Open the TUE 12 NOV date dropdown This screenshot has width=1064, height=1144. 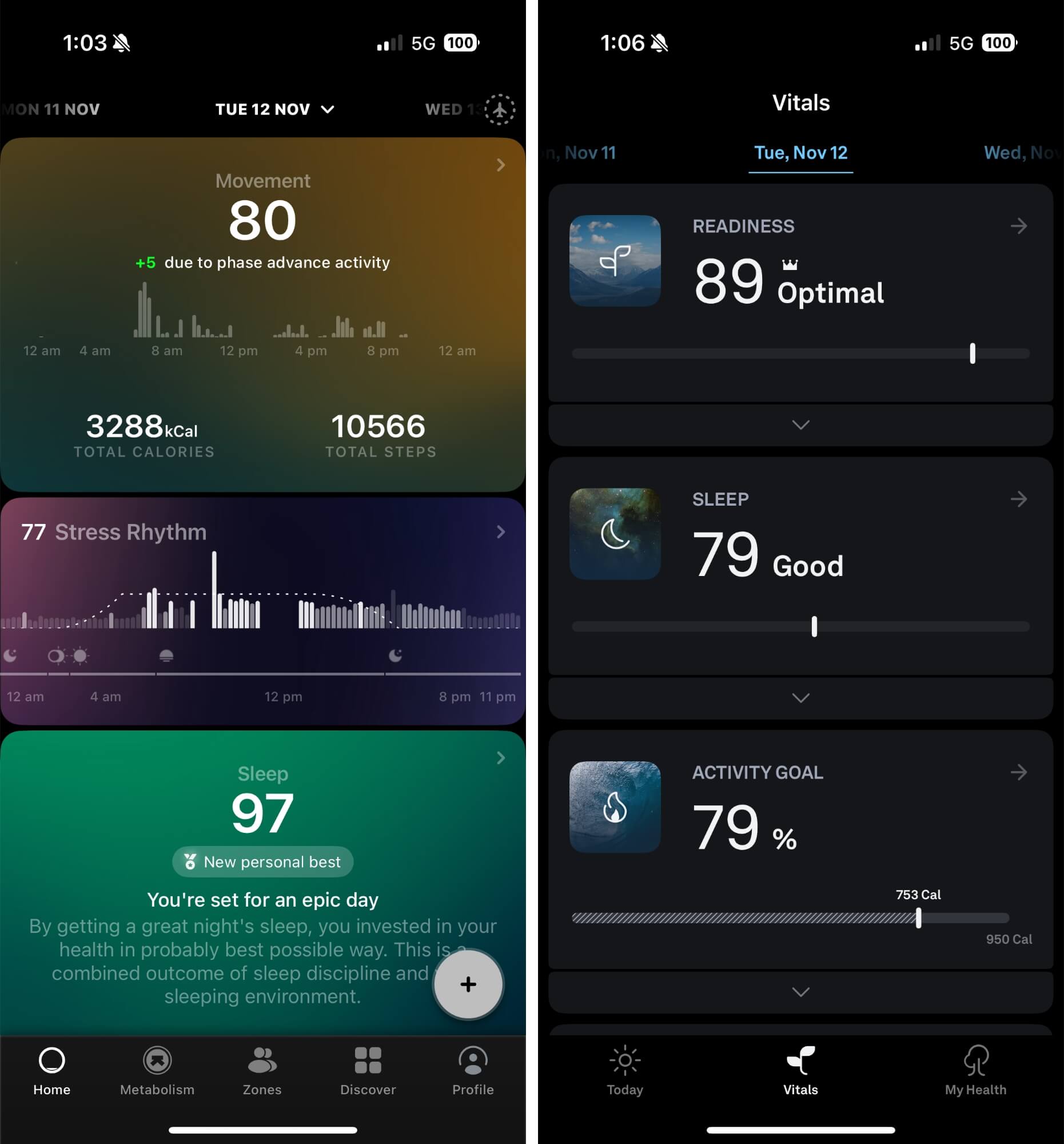pos(275,109)
